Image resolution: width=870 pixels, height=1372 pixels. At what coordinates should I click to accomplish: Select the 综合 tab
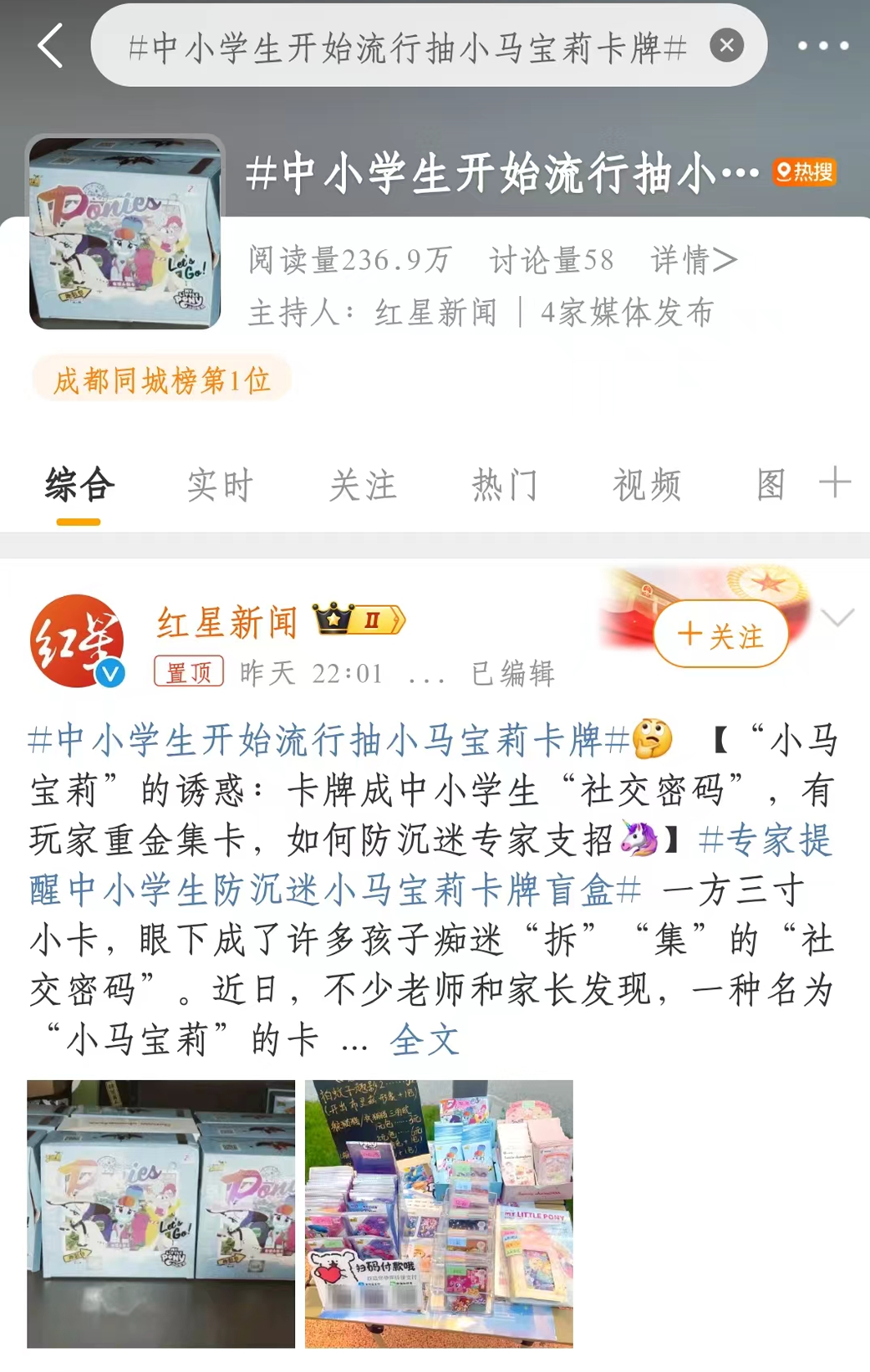coord(79,485)
